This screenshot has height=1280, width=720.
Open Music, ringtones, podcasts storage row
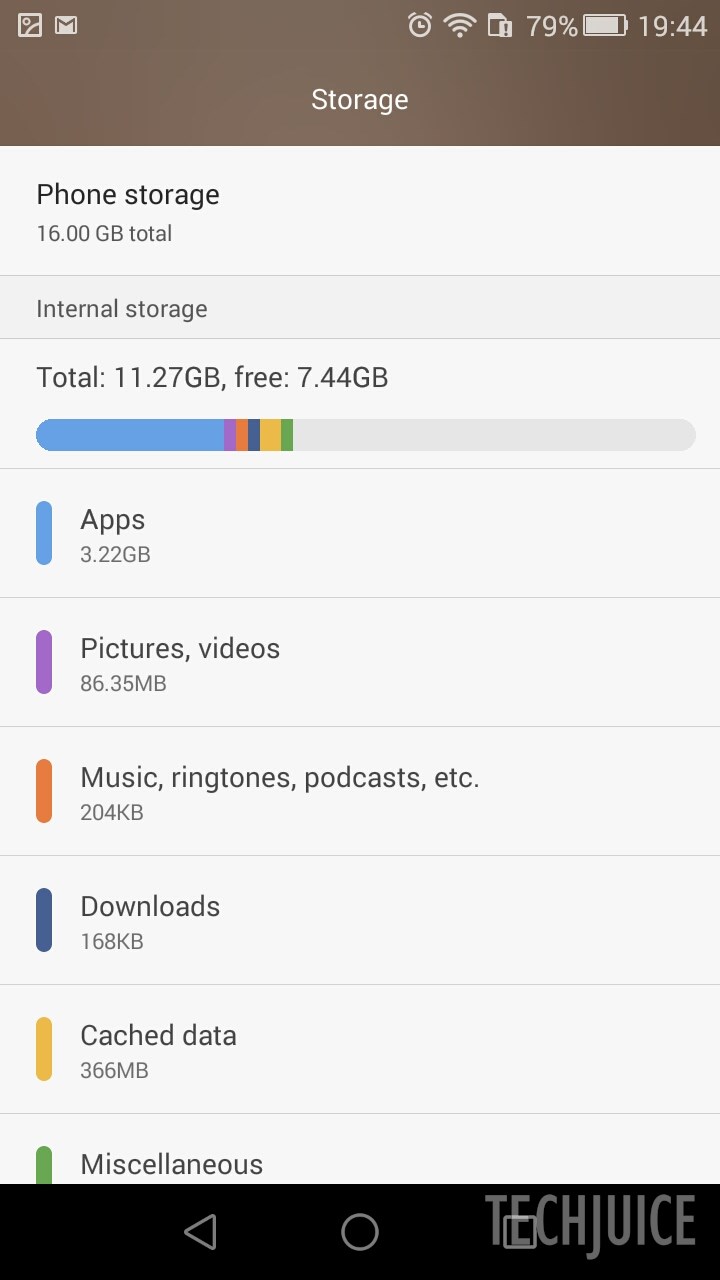pyautogui.click(x=360, y=792)
